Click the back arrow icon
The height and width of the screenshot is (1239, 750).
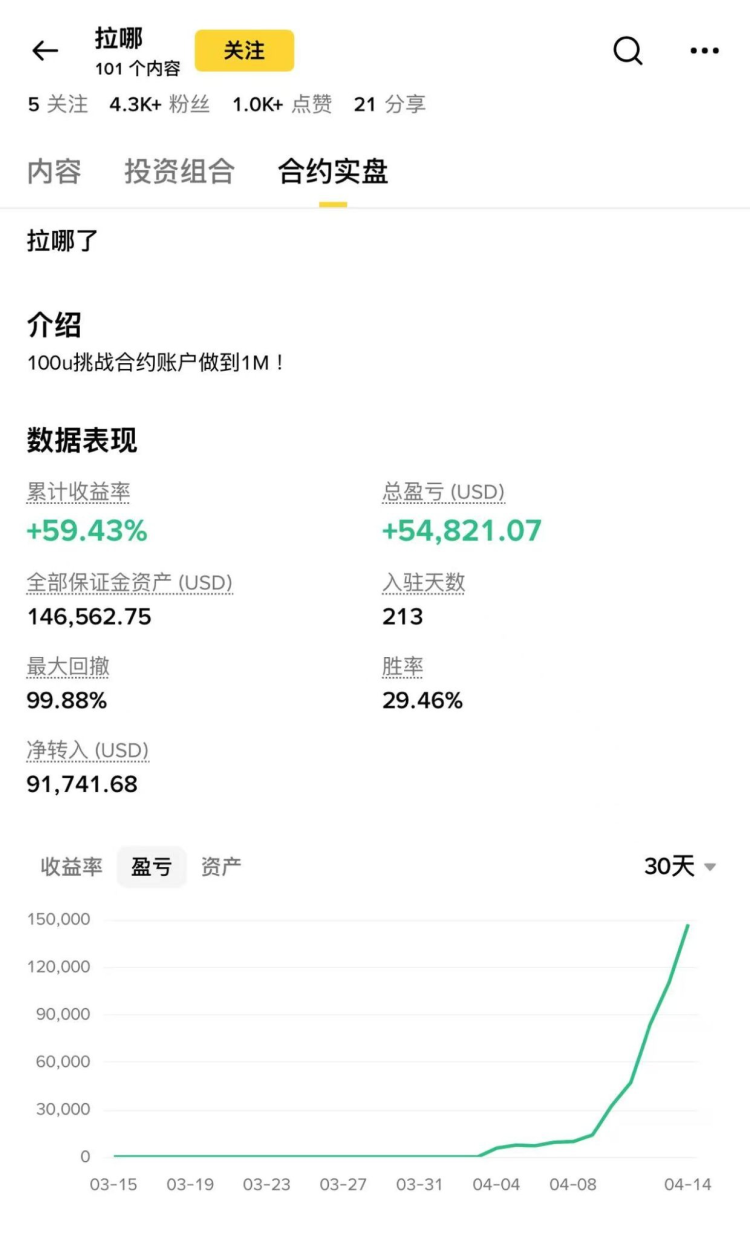coord(45,50)
